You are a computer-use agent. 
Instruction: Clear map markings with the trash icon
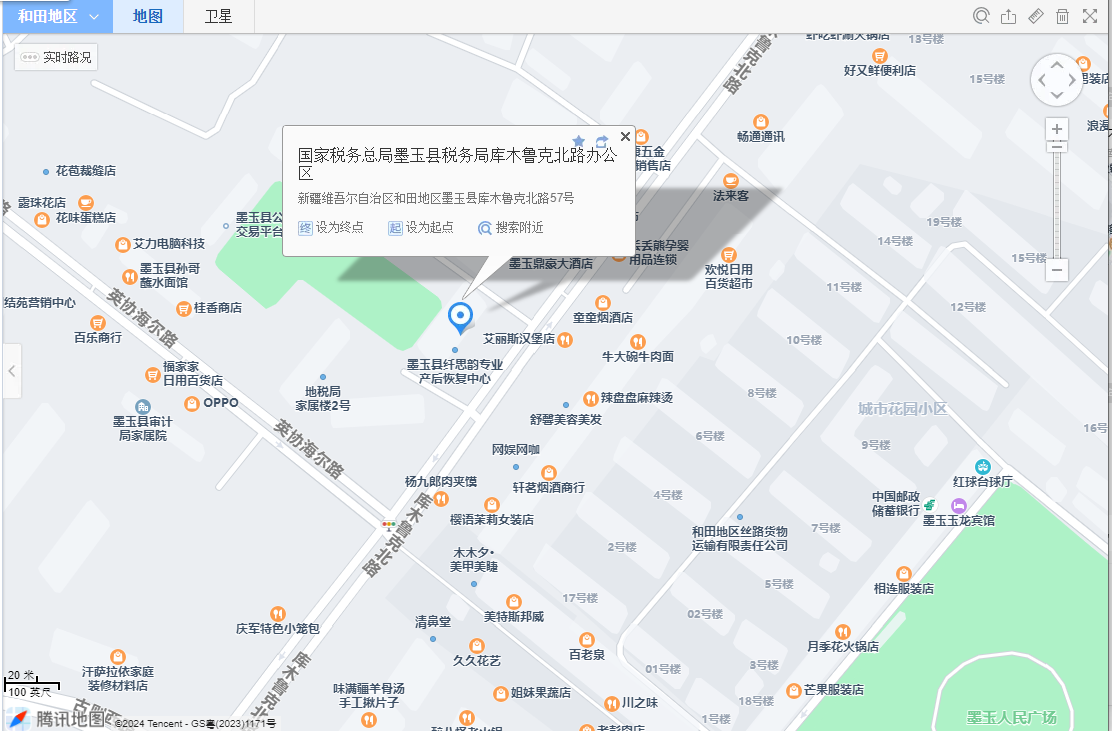(x=1063, y=16)
